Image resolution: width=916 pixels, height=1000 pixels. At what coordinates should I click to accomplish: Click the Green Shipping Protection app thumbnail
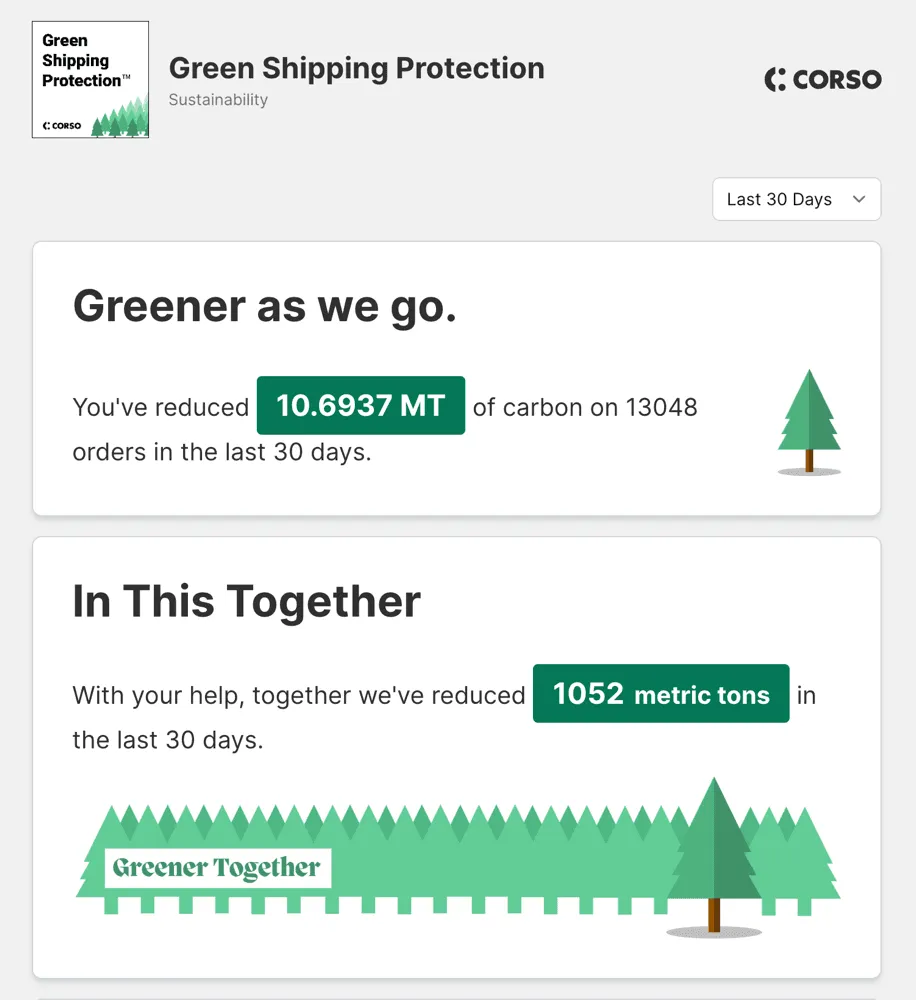[90, 80]
